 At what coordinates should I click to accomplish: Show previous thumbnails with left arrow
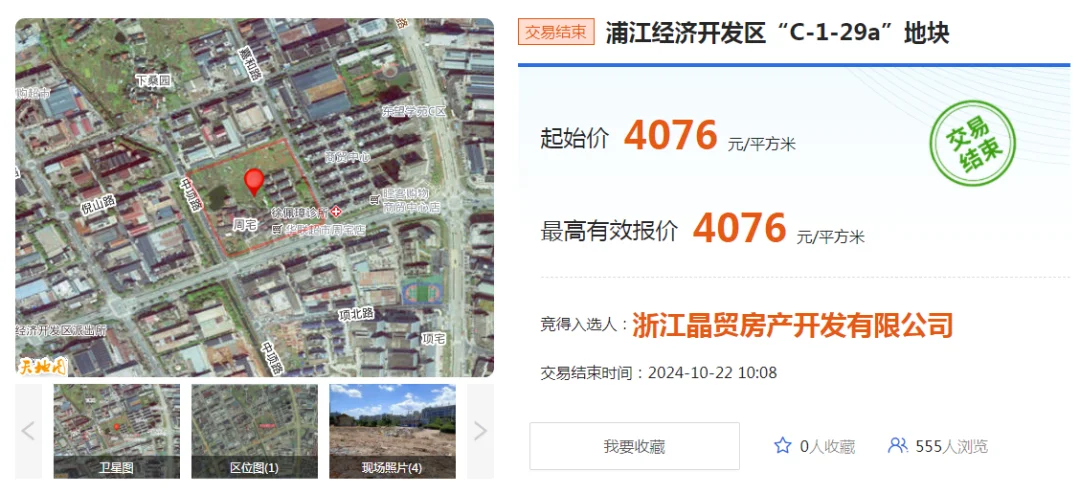point(28,431)
